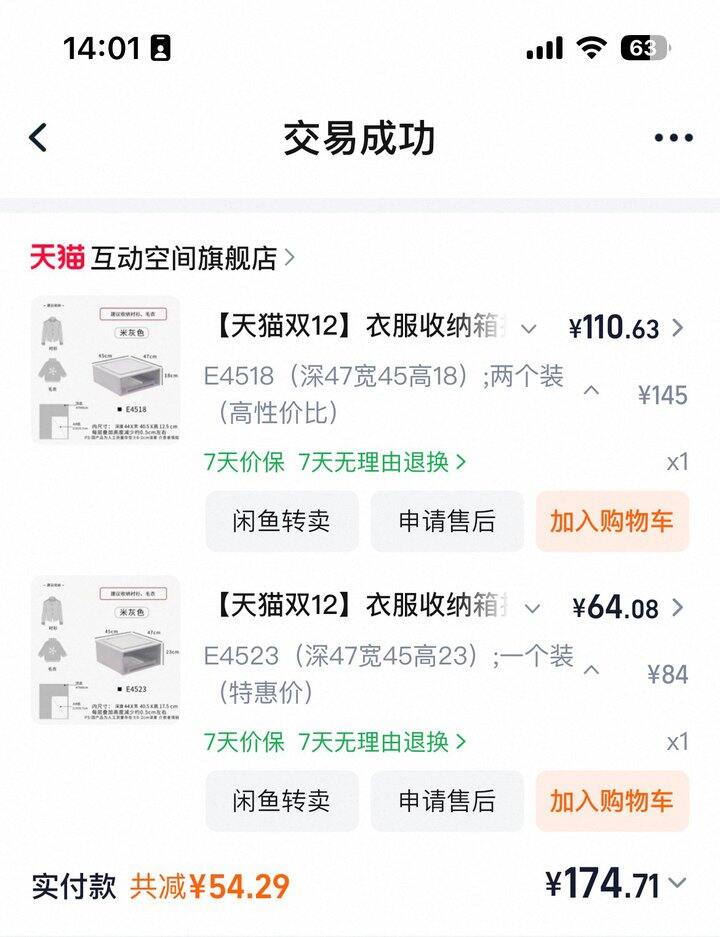Go back from the 交易成功 page

[x=38, y=138]
